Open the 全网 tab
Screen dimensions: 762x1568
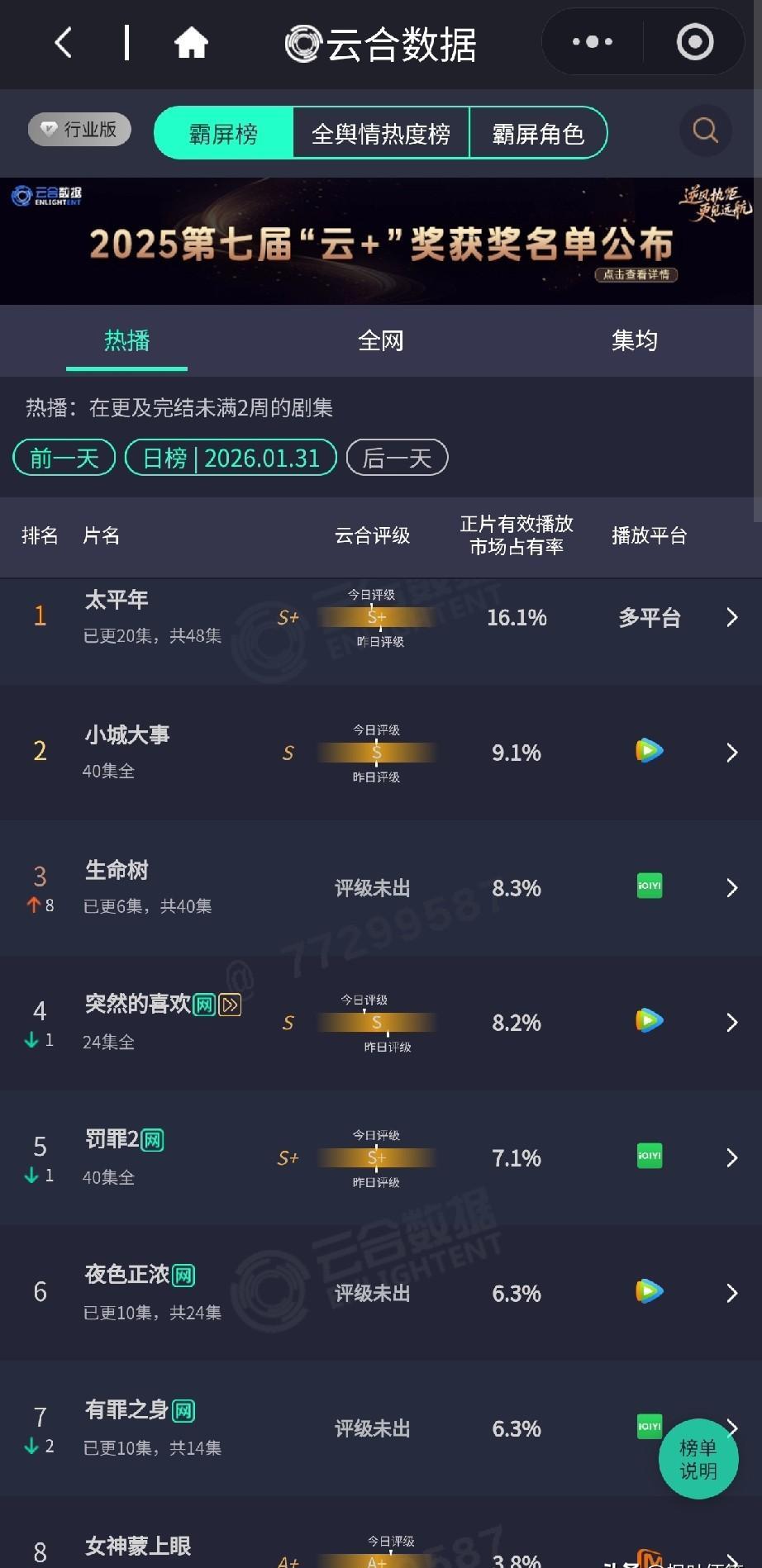click(x=380, y=340)
